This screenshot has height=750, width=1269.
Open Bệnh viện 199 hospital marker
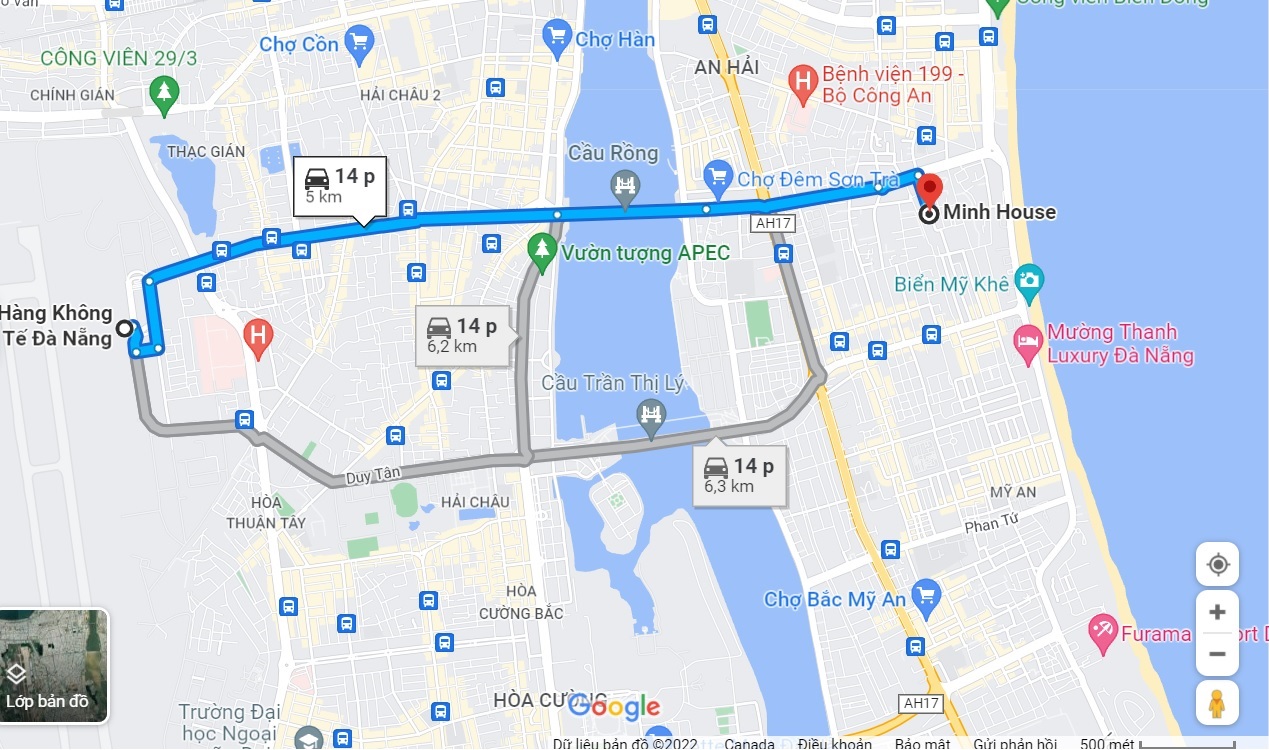pyautogui.click(x=803, y=84)
